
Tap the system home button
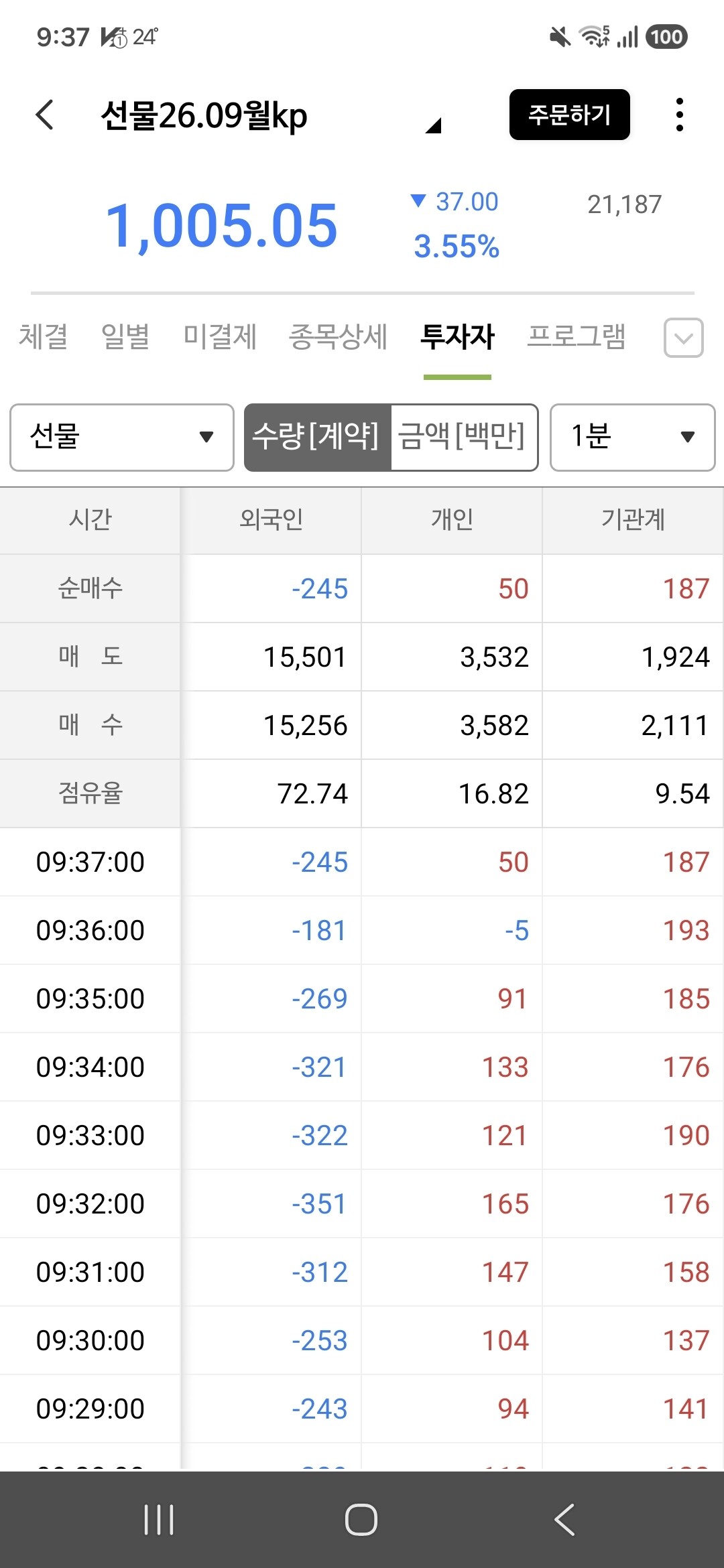(x=361, y=1519)
